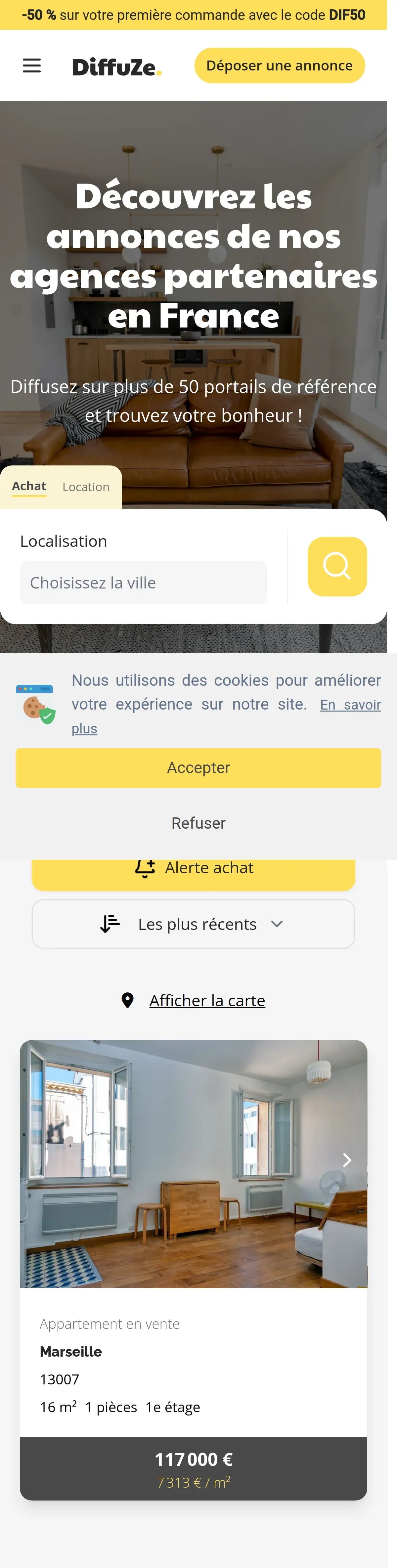Accept cookies with Accepter
This screenshot has height=1568, width=397.
click(198, 767)
